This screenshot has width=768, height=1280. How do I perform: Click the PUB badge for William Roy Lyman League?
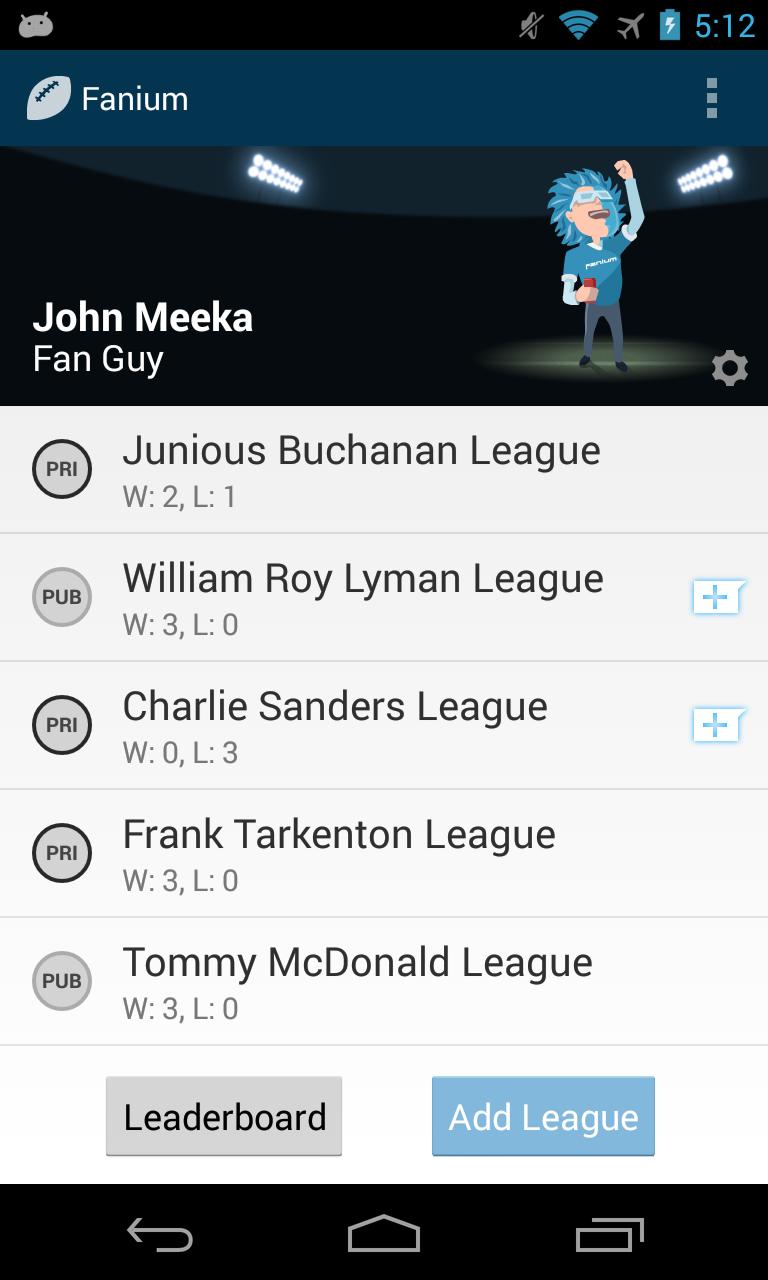(62, 596)
